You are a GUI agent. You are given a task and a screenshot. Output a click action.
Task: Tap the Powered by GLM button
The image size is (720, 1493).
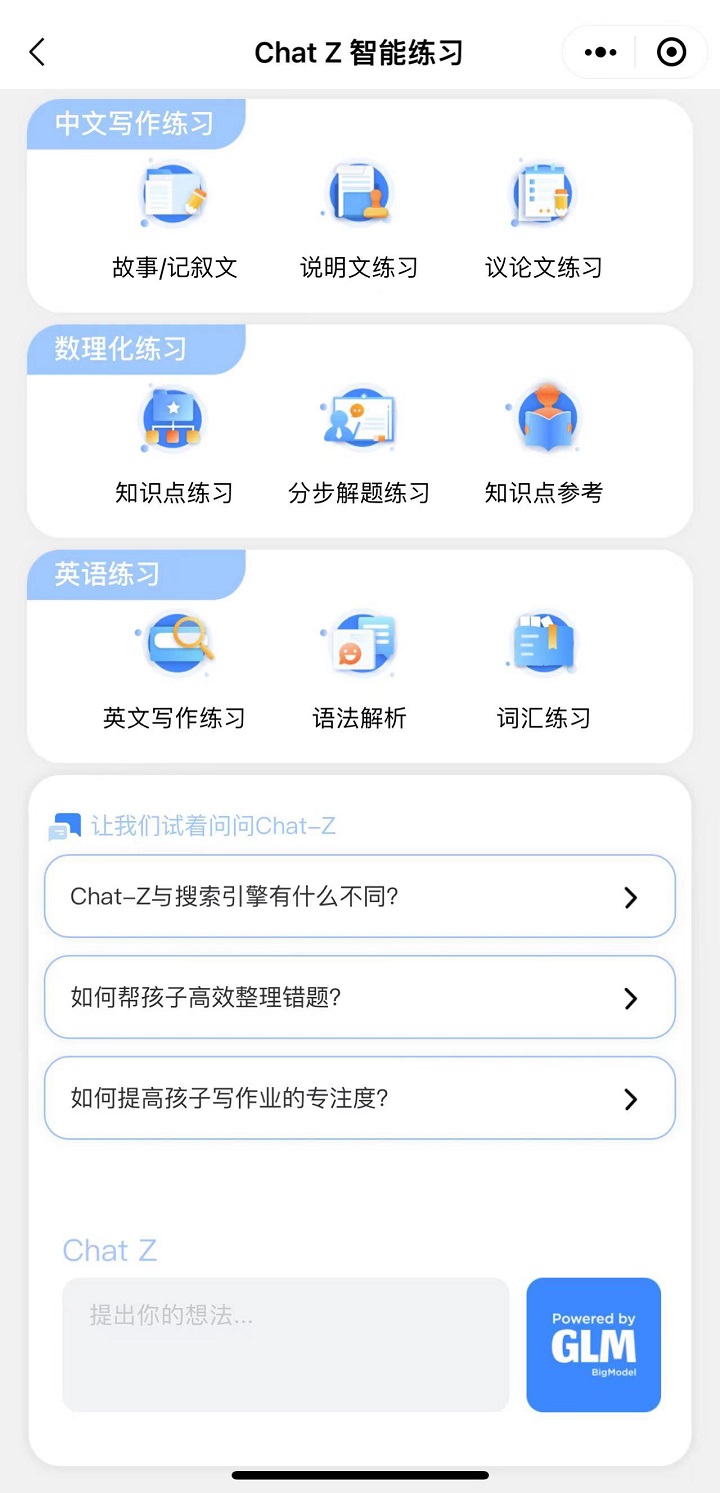pyautogui.click(x=593, y=1344)
